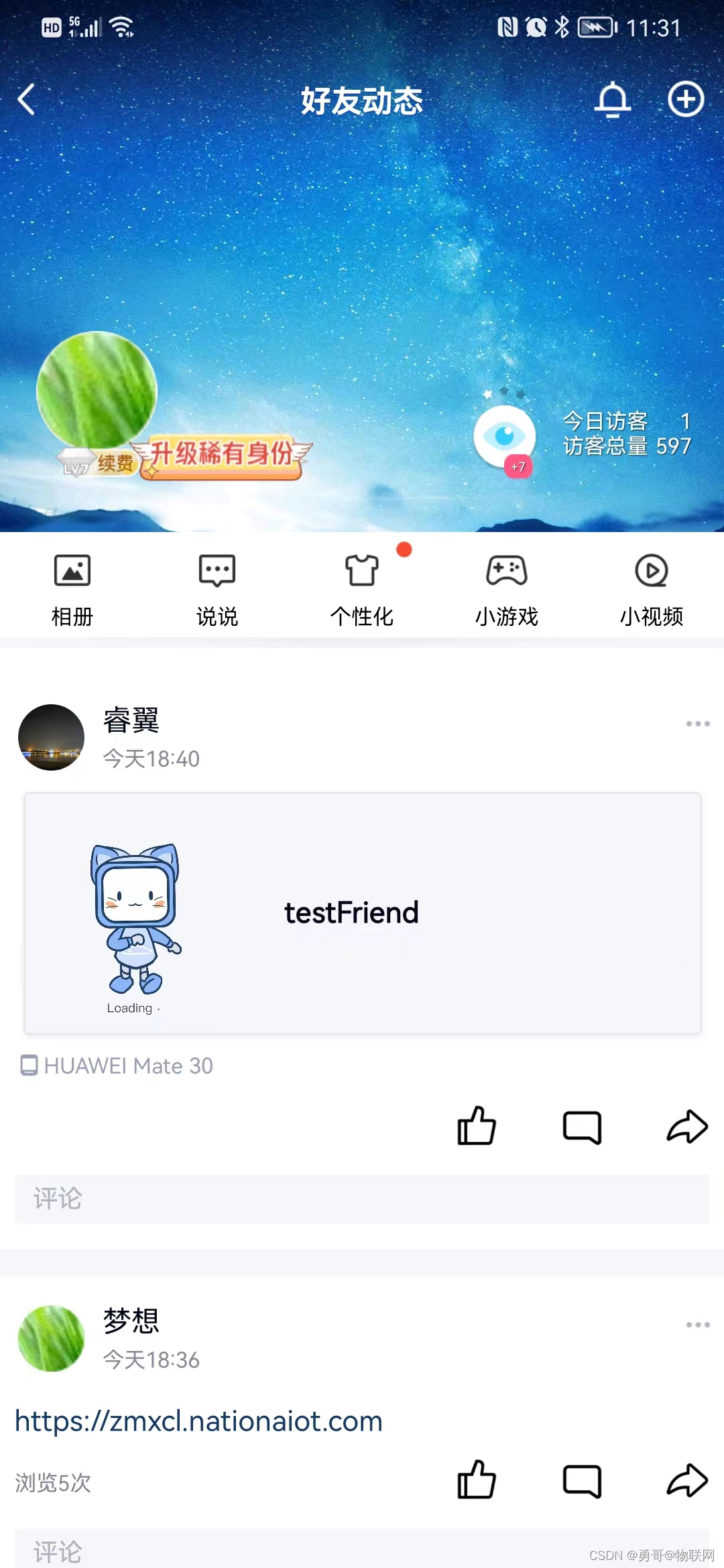
Task: Tap 续费 to renew LV7 membership
Action: pos(113,461)
